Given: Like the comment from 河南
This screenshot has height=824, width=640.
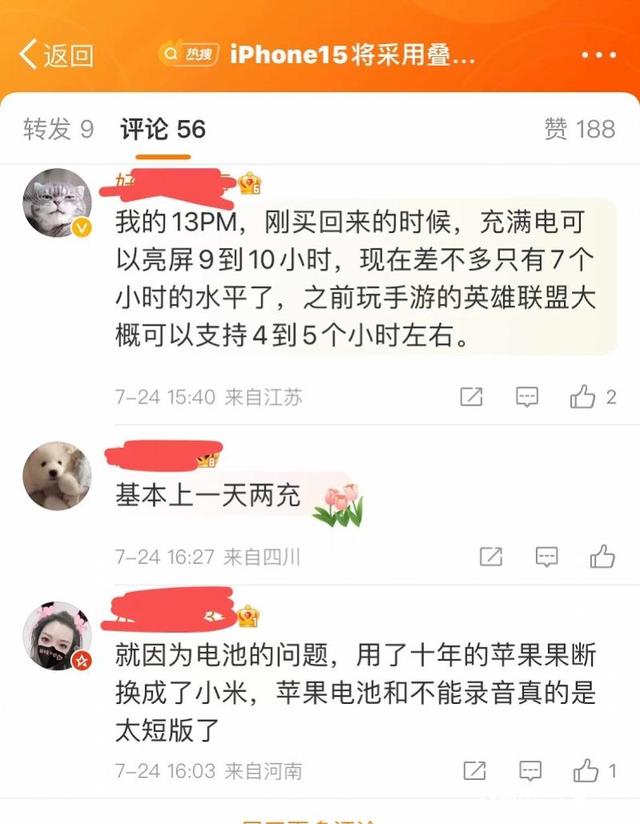Looking at the screenshot, I should pyautogui.click(x=586, y=771).
